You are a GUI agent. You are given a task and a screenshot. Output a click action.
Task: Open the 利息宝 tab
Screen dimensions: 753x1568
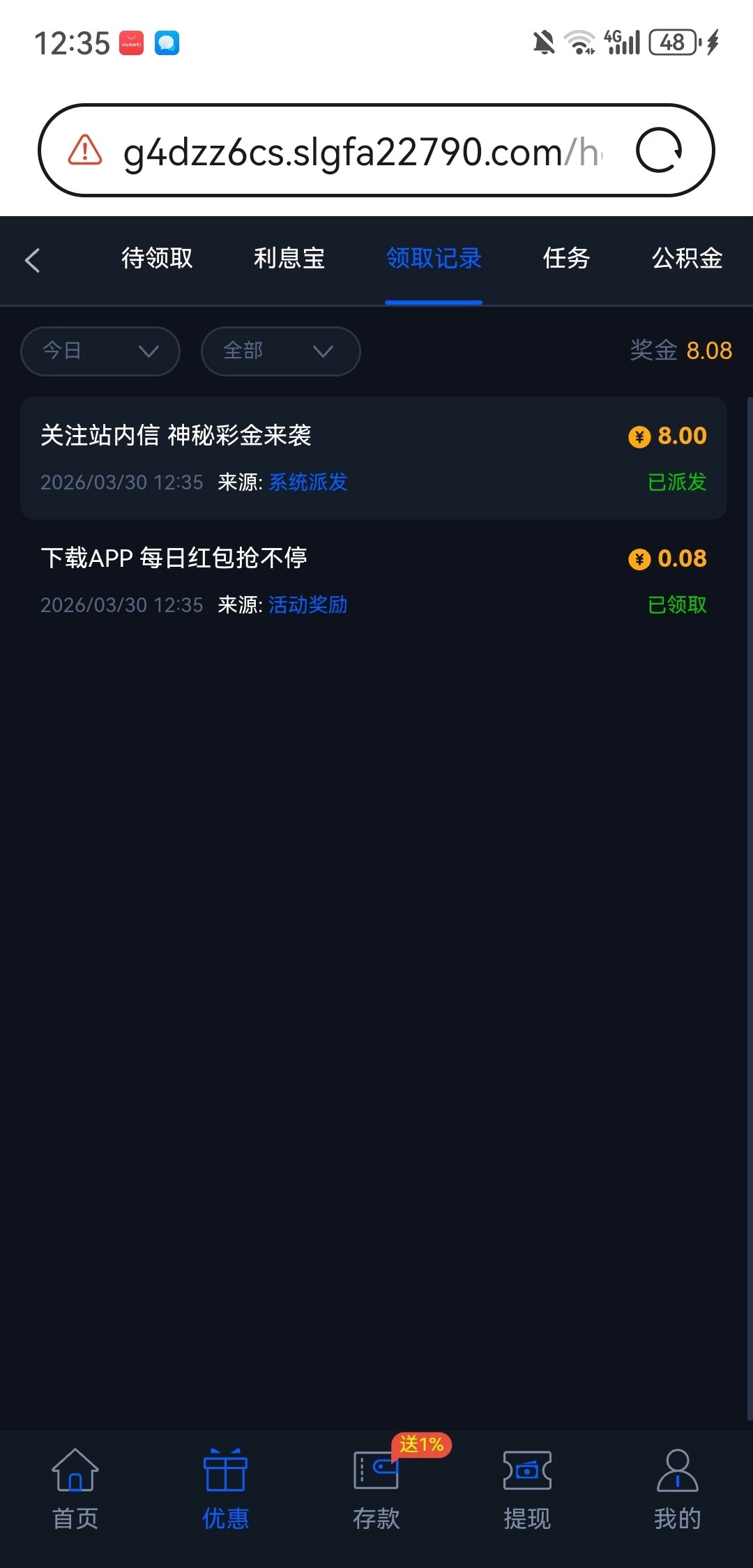[x=289, y=259]
